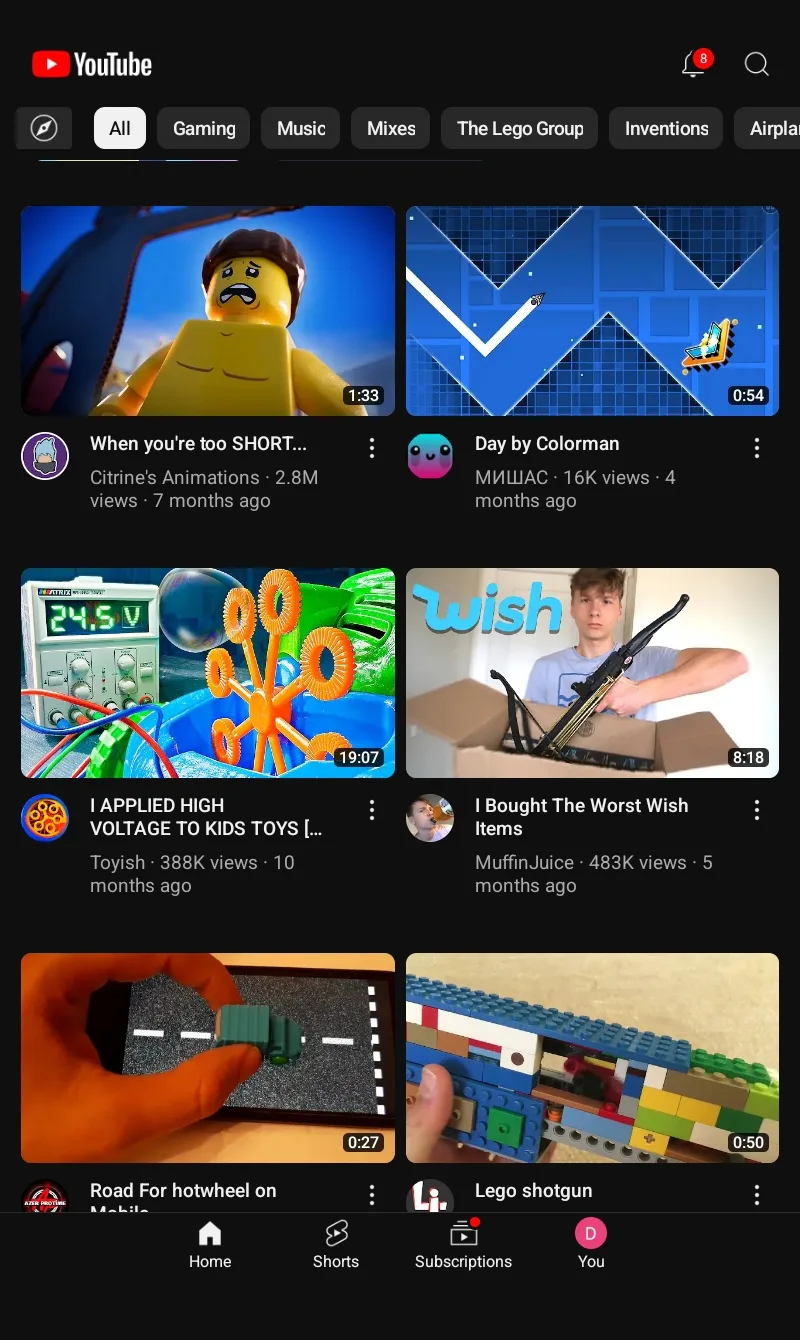Screen dimensions: 800x1340
Task: Visit MuffinJuice channel avatar
Action: (x=430, y=818)
